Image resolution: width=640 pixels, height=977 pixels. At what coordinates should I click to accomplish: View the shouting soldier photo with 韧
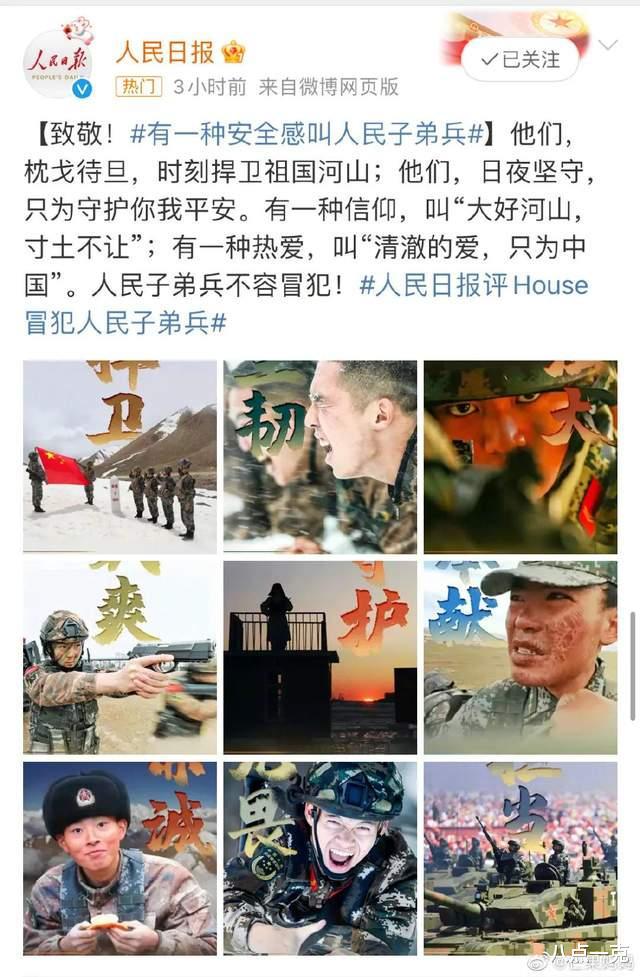[x=320, y=457]
